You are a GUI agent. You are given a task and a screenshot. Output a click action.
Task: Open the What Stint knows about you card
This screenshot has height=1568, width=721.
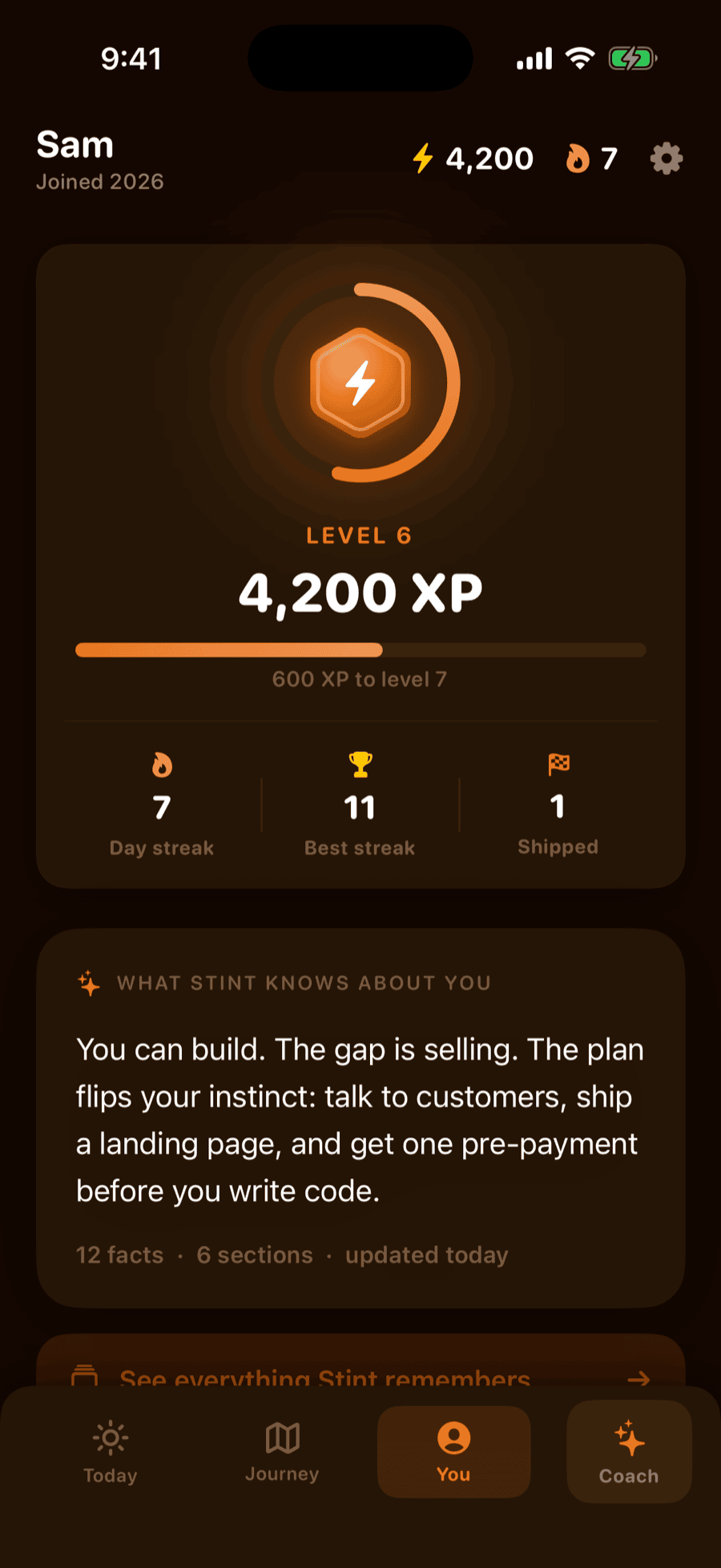360,1118
